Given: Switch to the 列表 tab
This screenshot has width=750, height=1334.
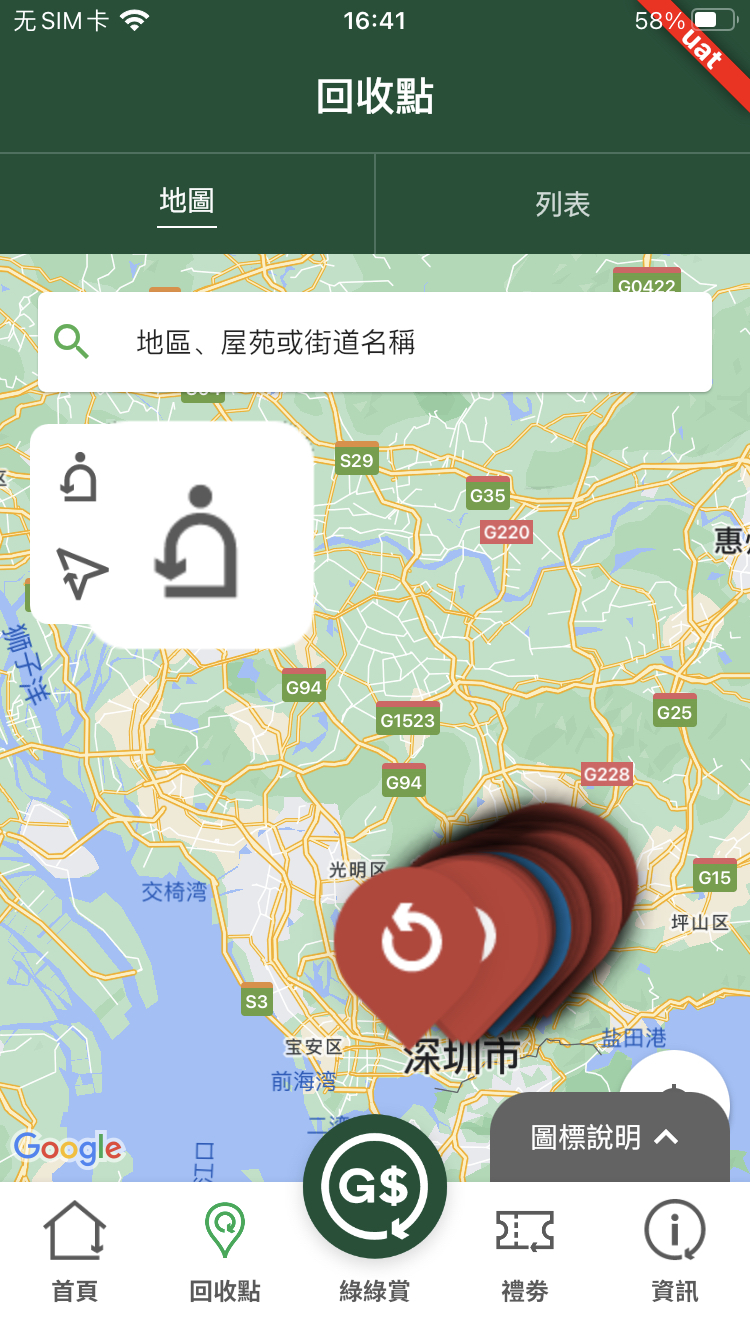Looking at the screenshot, I should (x=562, y=204).
